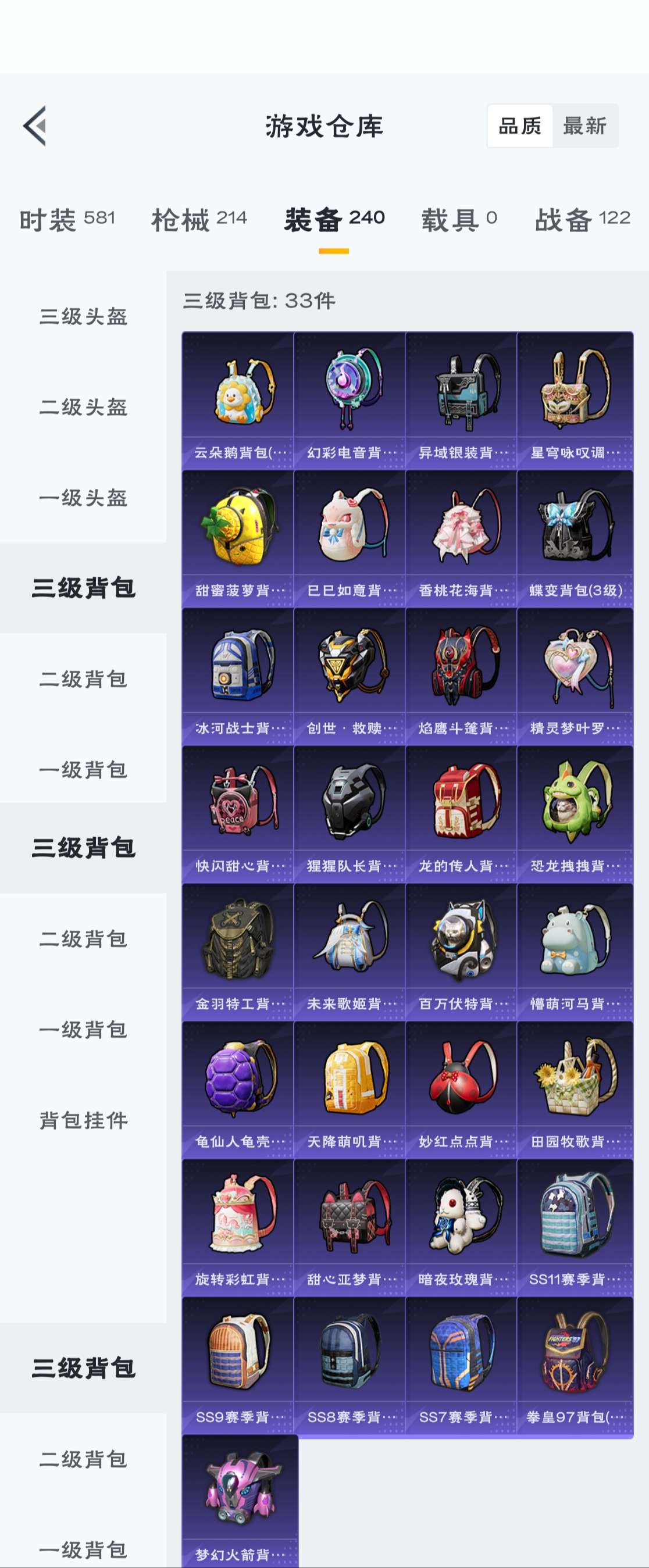
Task: Select 三级头盔 in the sidebar
Action: pyautogui.click(x=83, y=316)
